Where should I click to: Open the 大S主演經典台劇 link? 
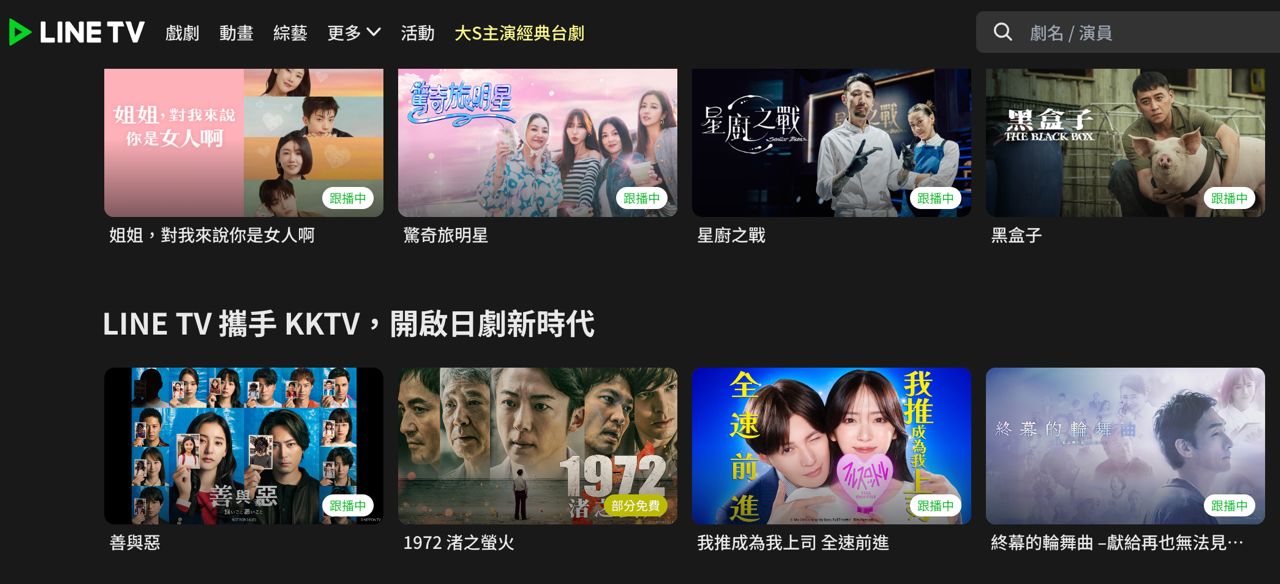click(x=519, y=33)
